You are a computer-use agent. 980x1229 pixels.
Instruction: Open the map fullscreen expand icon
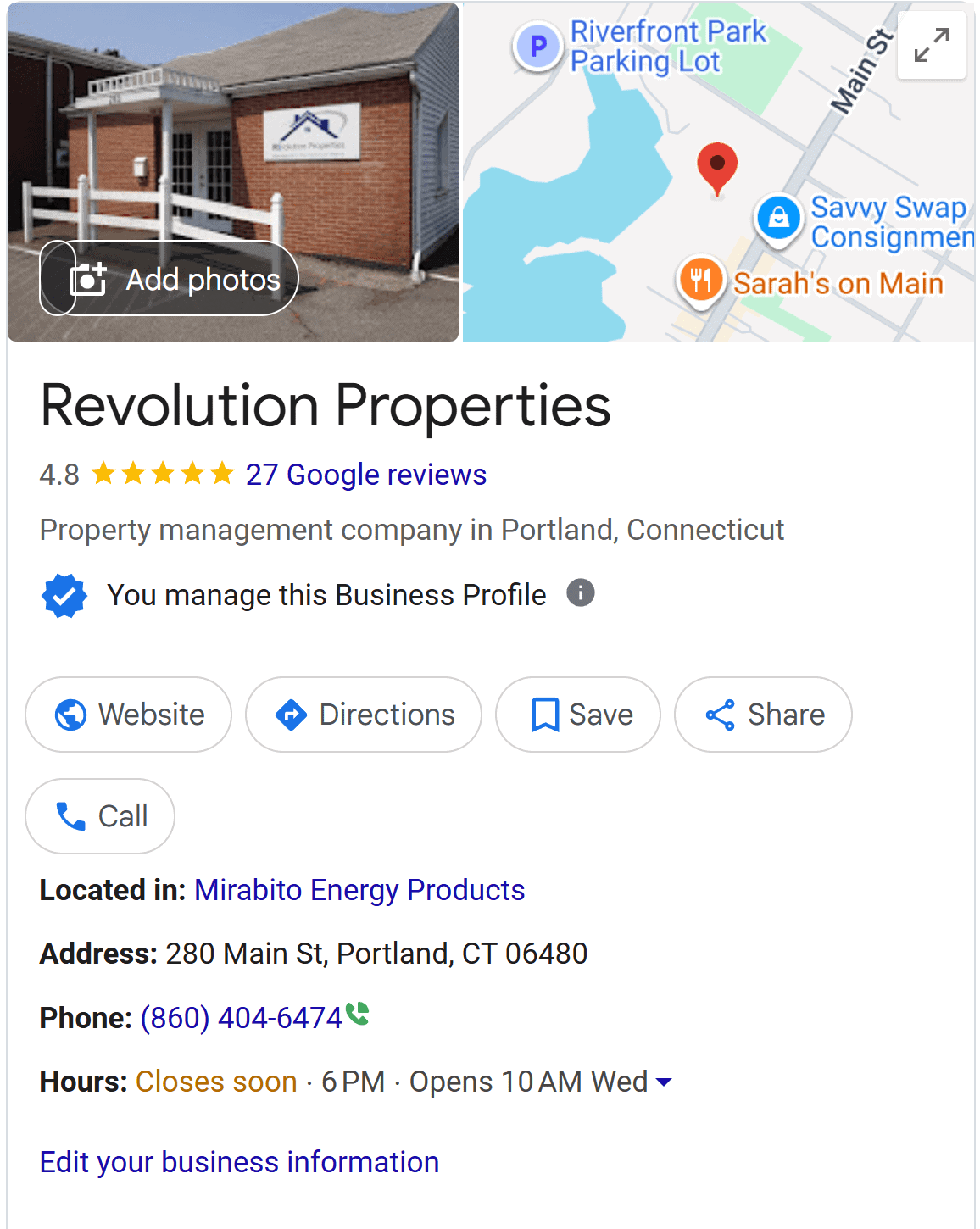tap(931, 46)
